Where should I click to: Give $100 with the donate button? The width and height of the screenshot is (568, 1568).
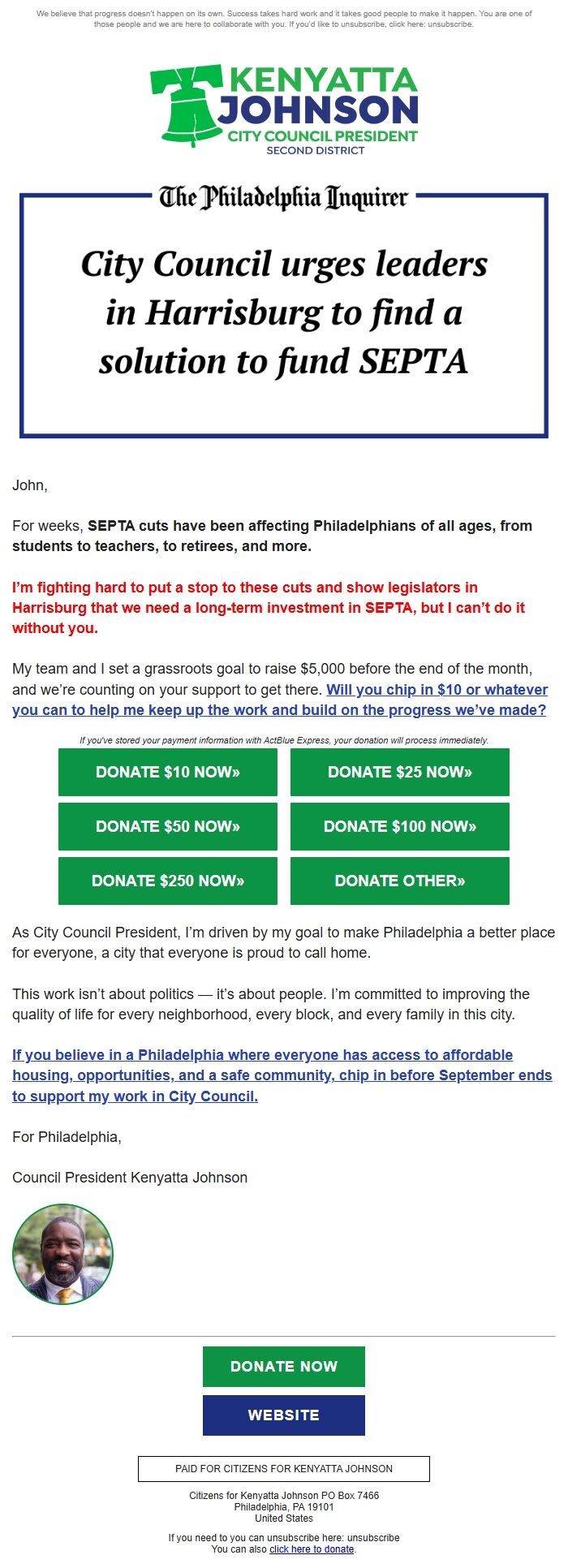tap(399, 826)
